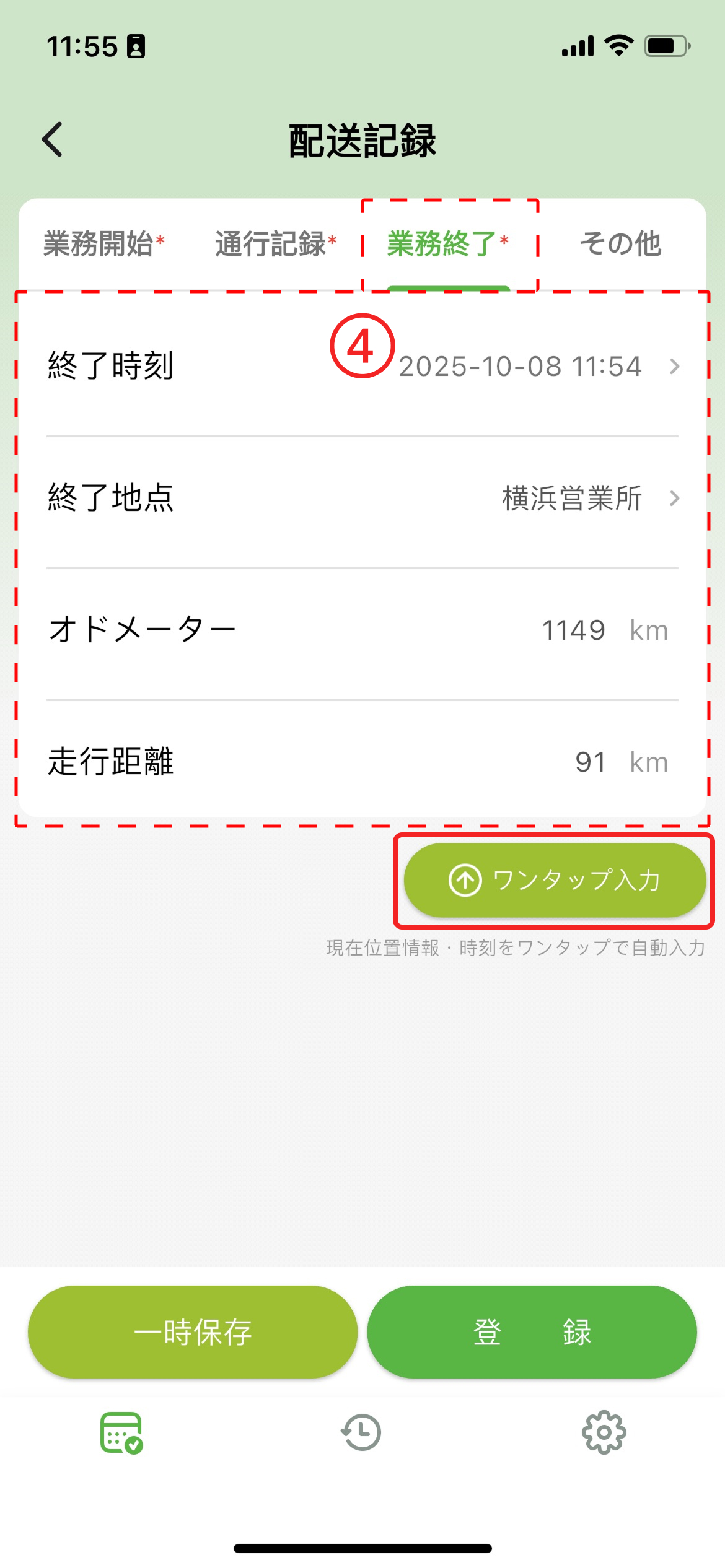Save temporarily with 一時保存

[193, 1331]
